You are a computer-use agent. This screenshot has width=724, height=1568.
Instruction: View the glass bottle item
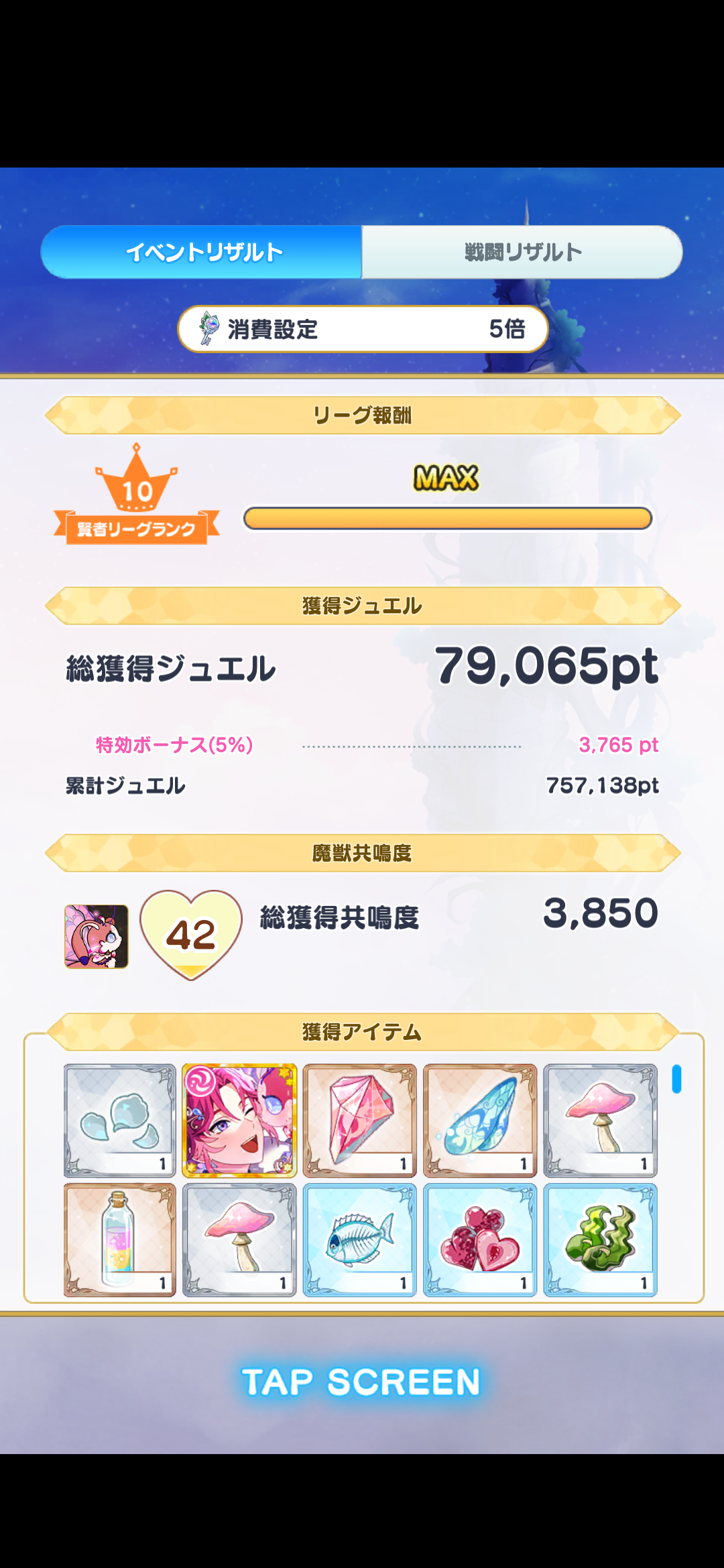(x=119, y=1240)
